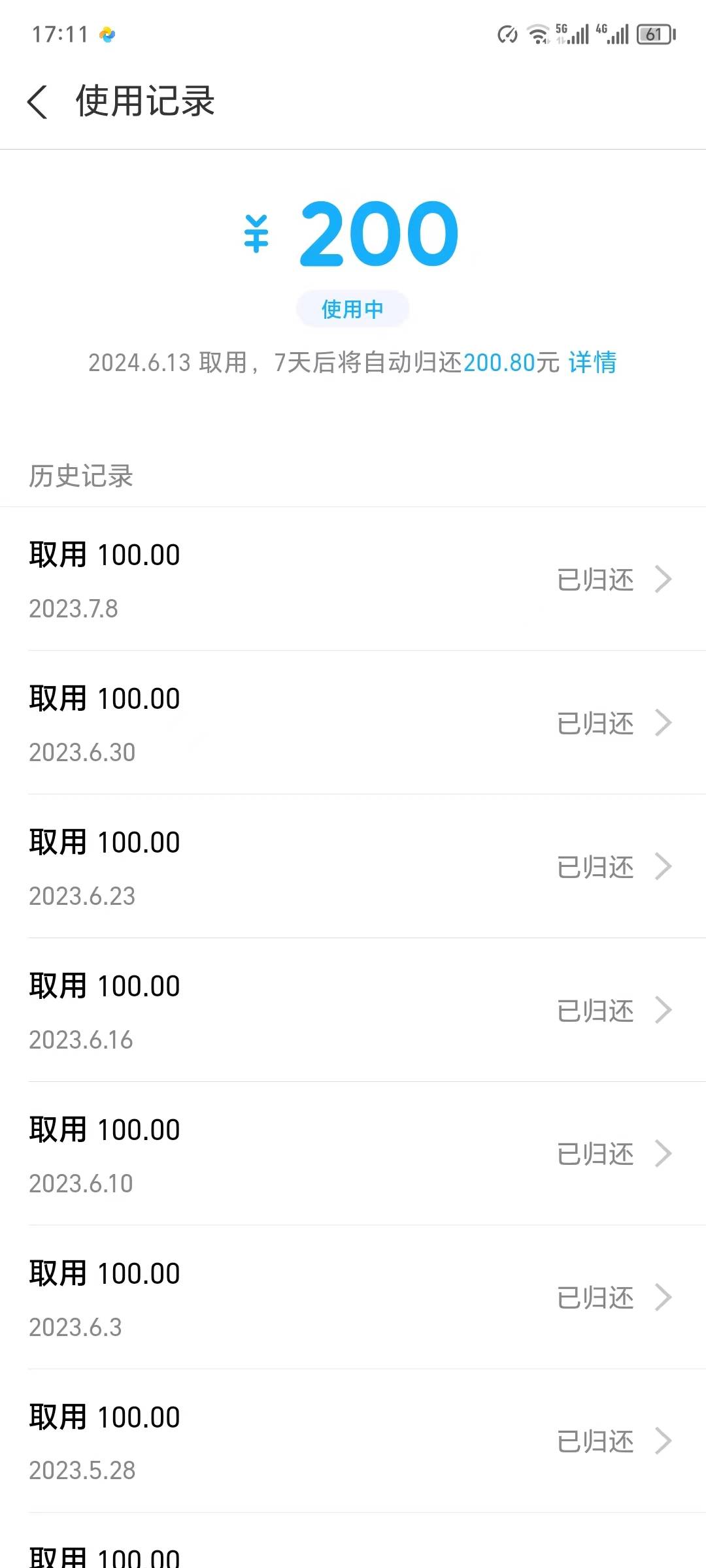Open the 2023.7.8 取用 record
The width and height of the screenshot is (706, 1568).
353,580
